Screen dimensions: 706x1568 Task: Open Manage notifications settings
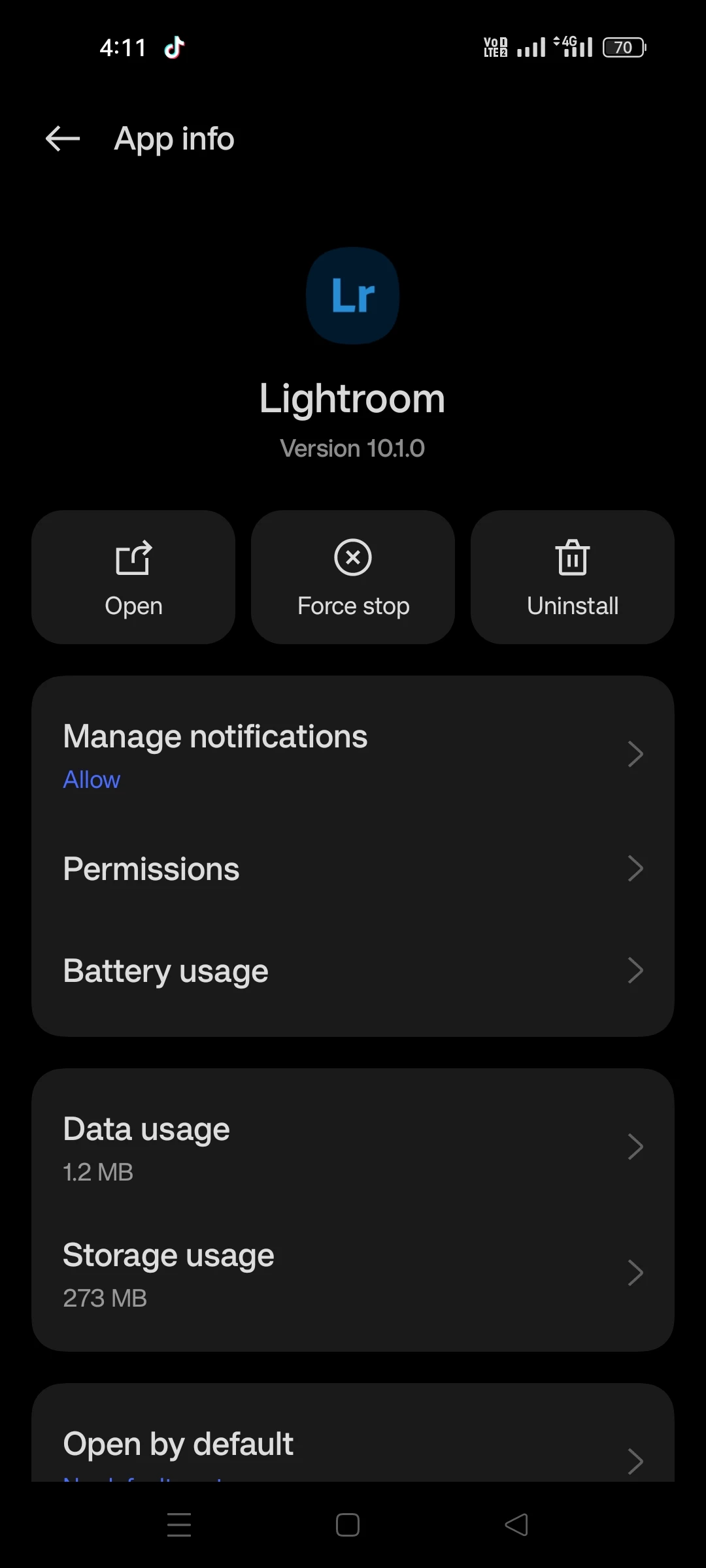353,755
